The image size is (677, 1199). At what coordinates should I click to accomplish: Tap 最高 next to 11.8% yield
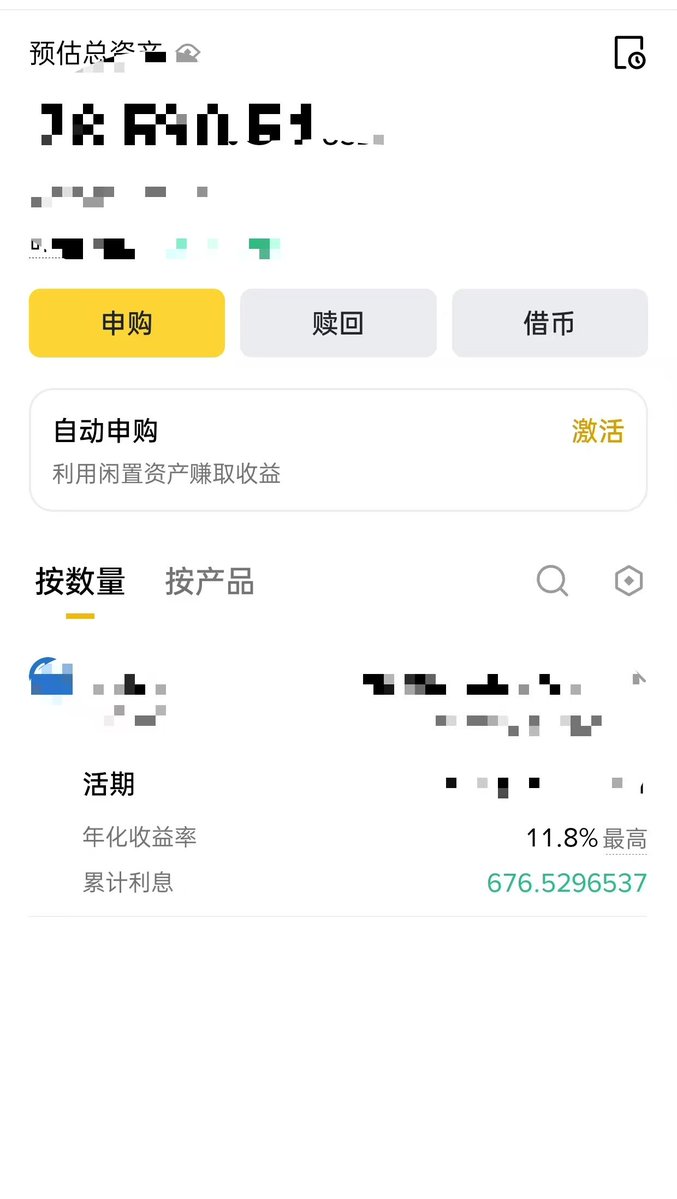tap(625, 839)
